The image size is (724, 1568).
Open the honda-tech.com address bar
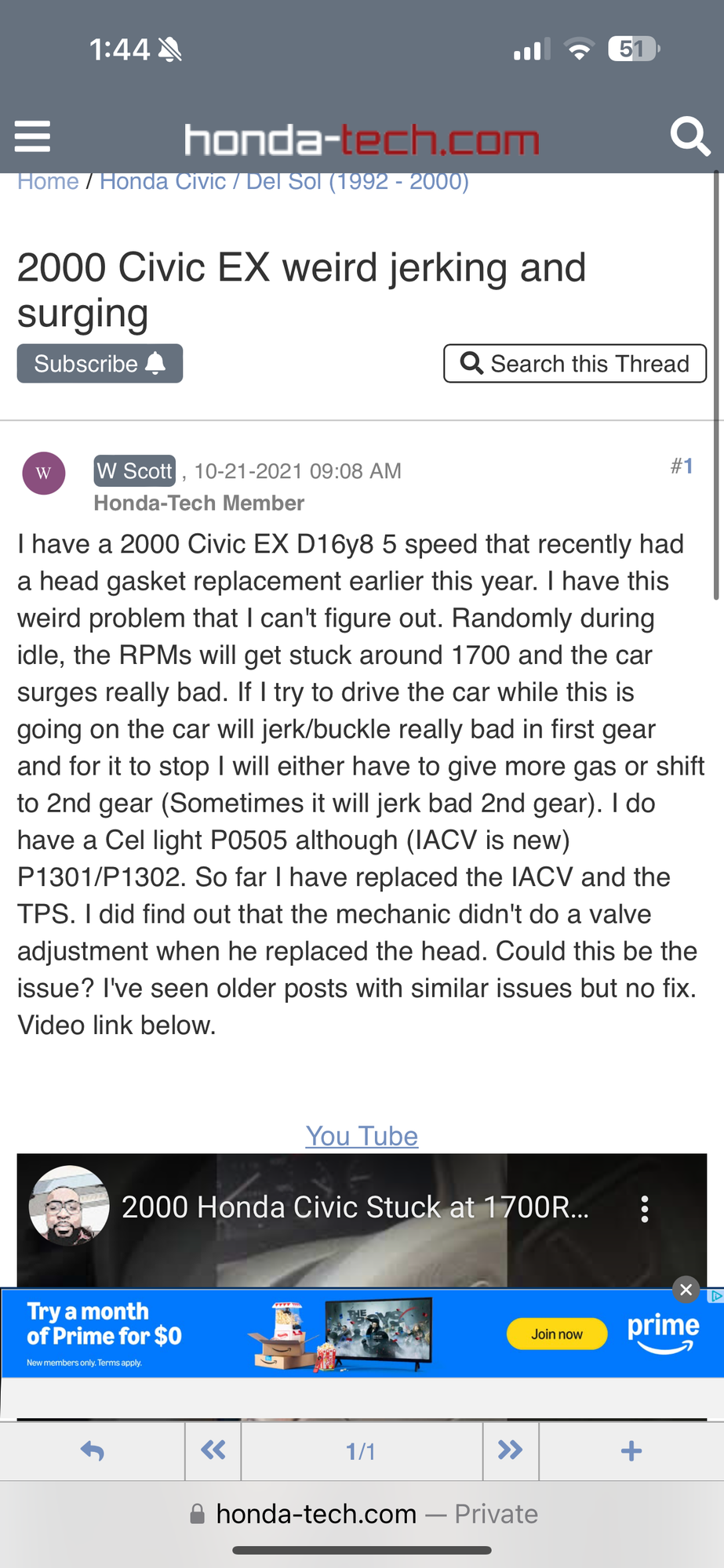(x=362, y=1514)
